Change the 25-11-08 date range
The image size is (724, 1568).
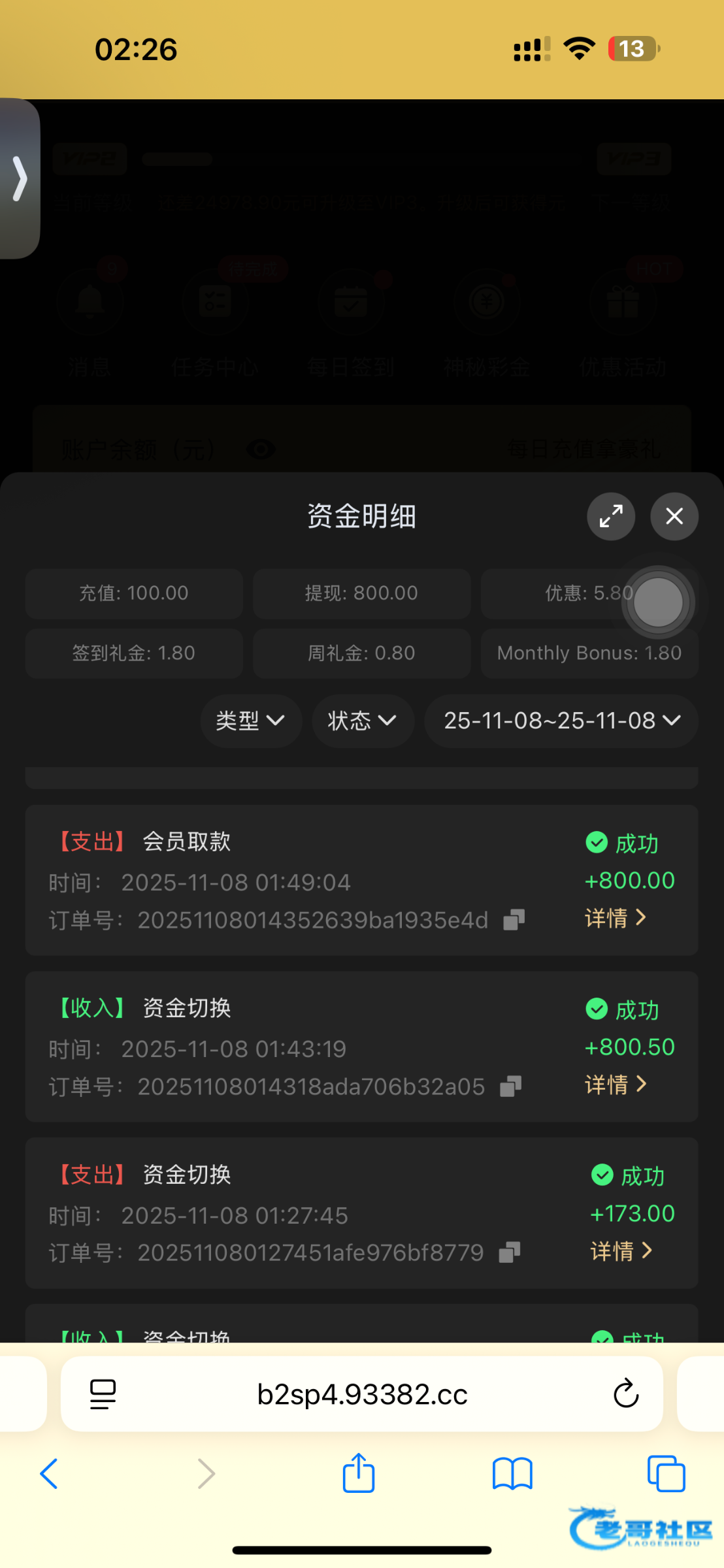tap(561, 721)
